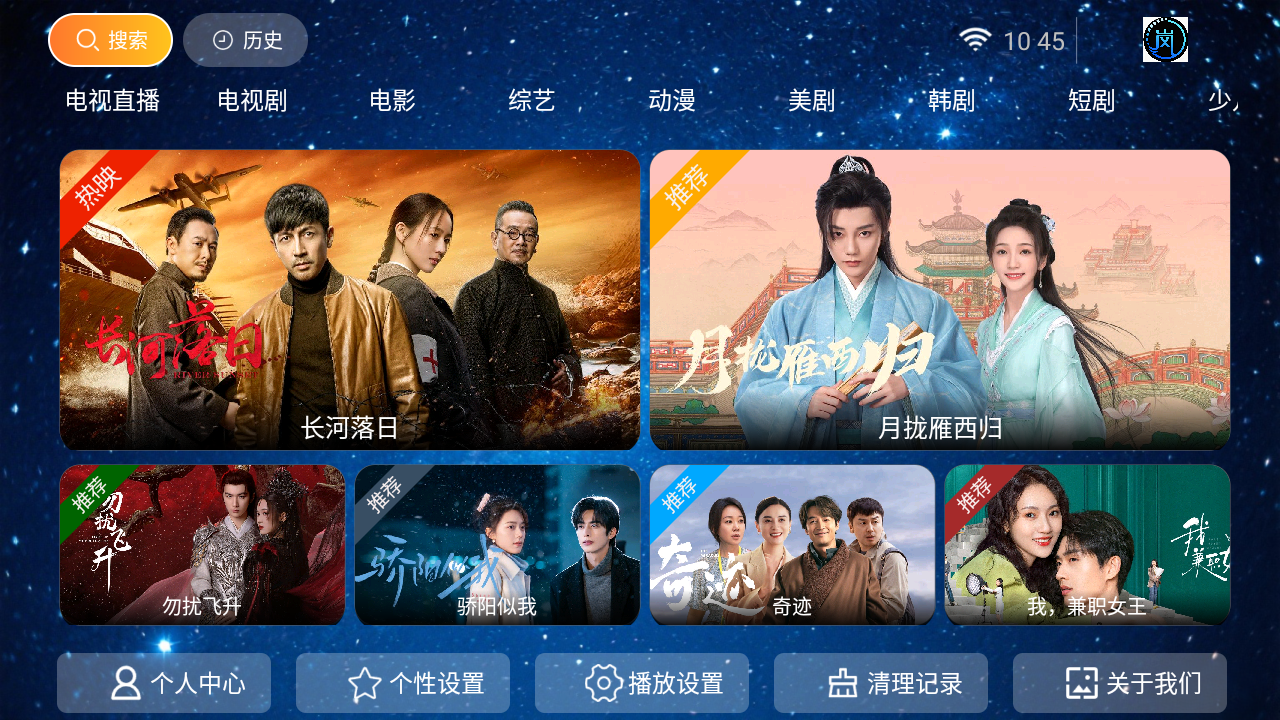Open the 骄阳似我 show card
Viewport: 1280px width, 720px height.
click(497, 545)
